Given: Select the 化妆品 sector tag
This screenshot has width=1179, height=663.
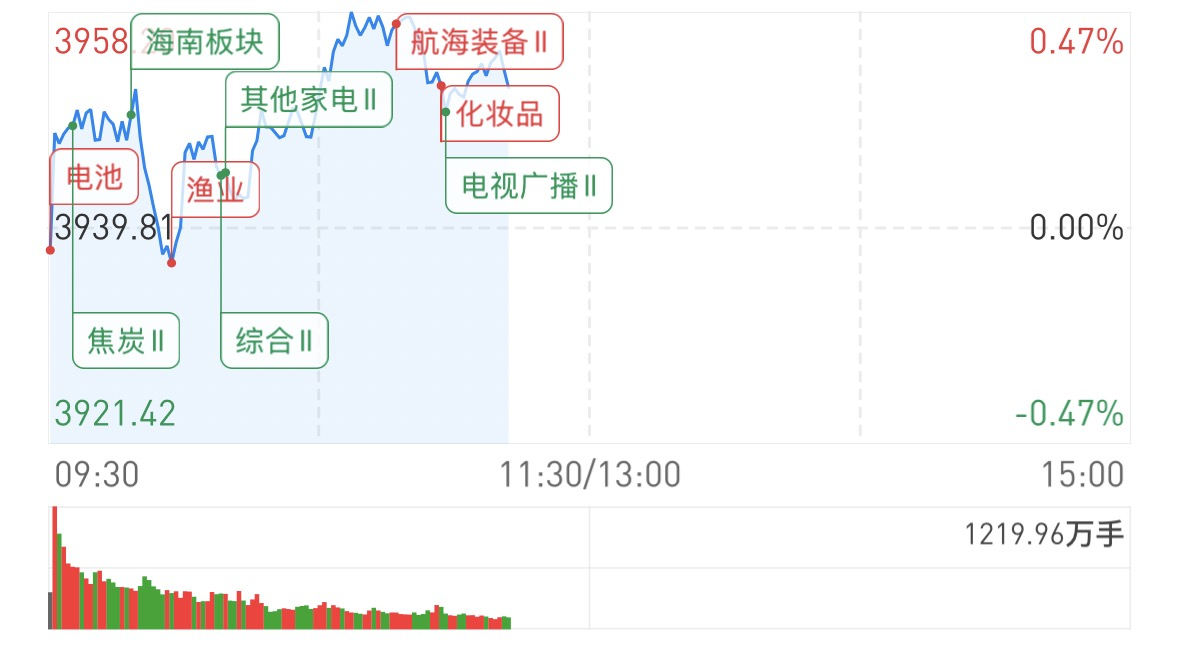Looking at the screenshot, I should pyautogui.click(x=499, y=114).
